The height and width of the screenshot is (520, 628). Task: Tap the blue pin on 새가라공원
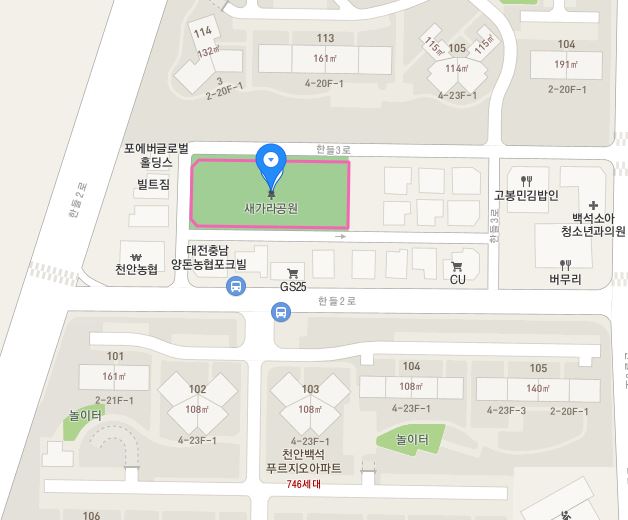tap(271, 161)
